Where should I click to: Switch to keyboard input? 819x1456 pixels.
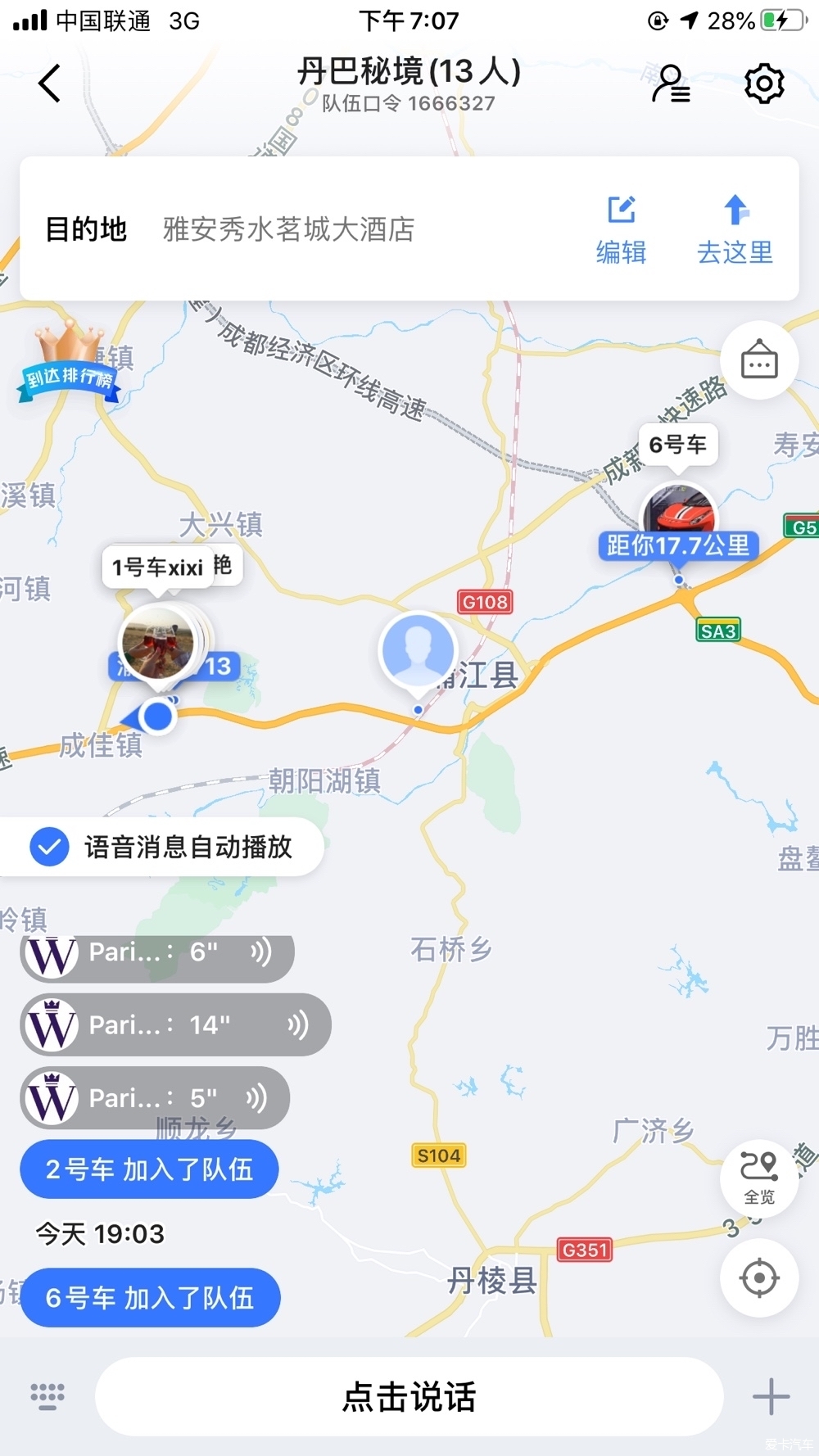48,1396
